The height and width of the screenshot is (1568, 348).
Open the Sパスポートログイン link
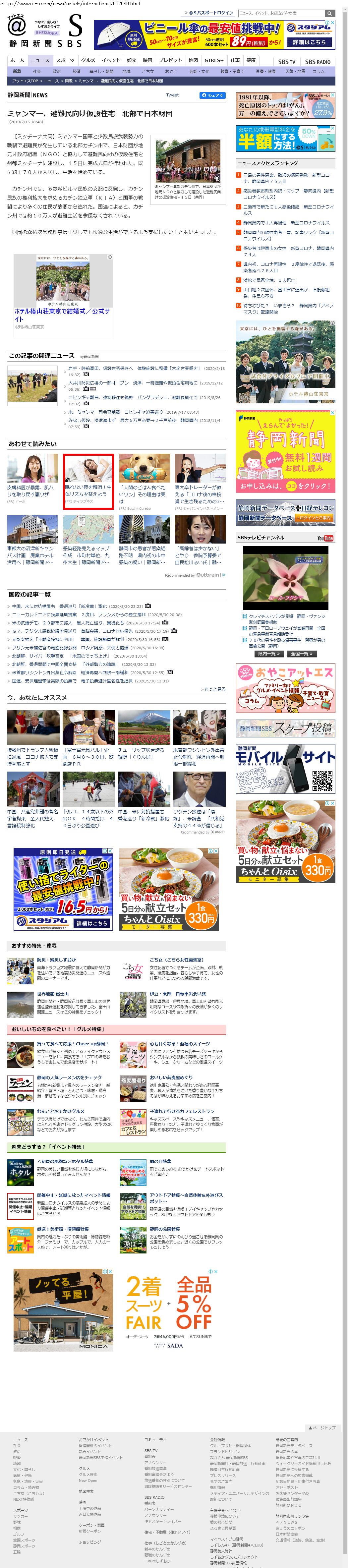211,13
